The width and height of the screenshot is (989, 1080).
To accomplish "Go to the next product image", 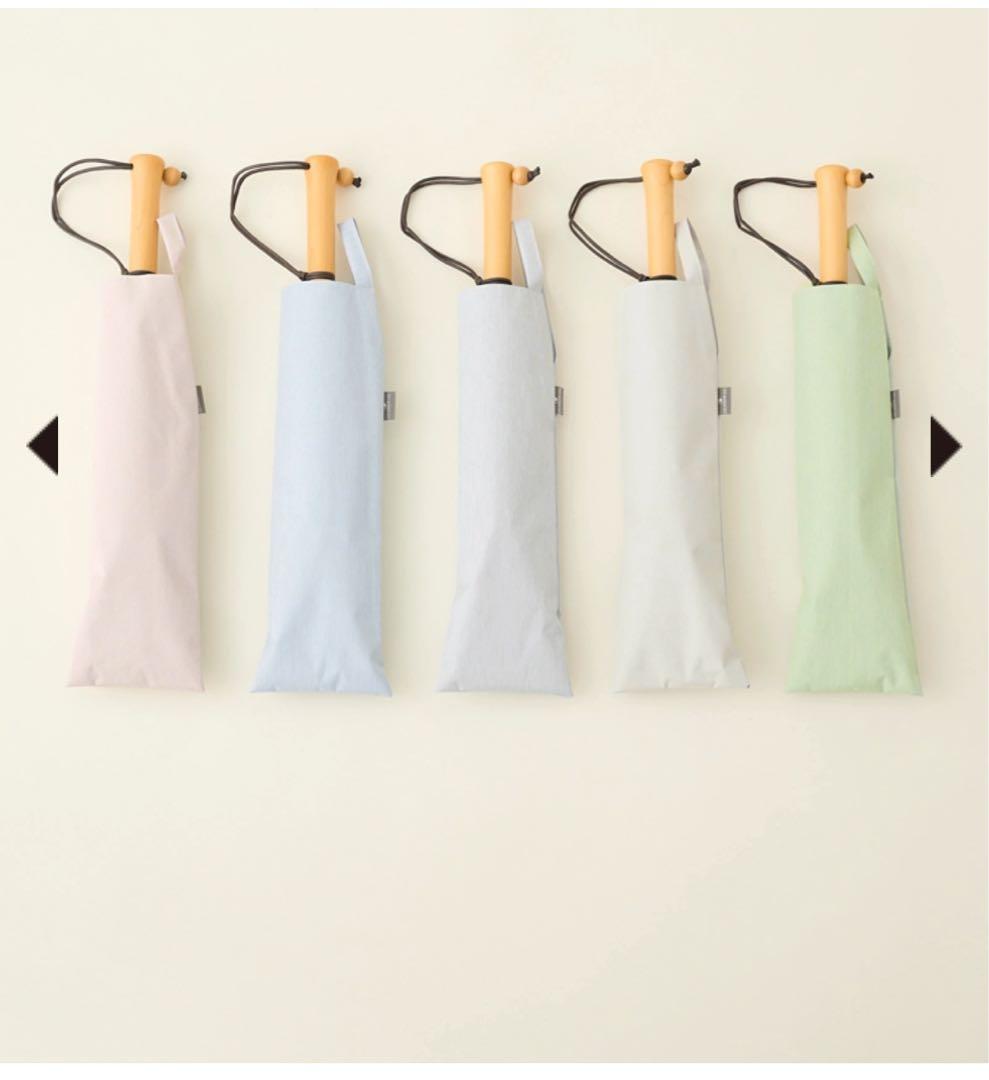I will 944,445.
